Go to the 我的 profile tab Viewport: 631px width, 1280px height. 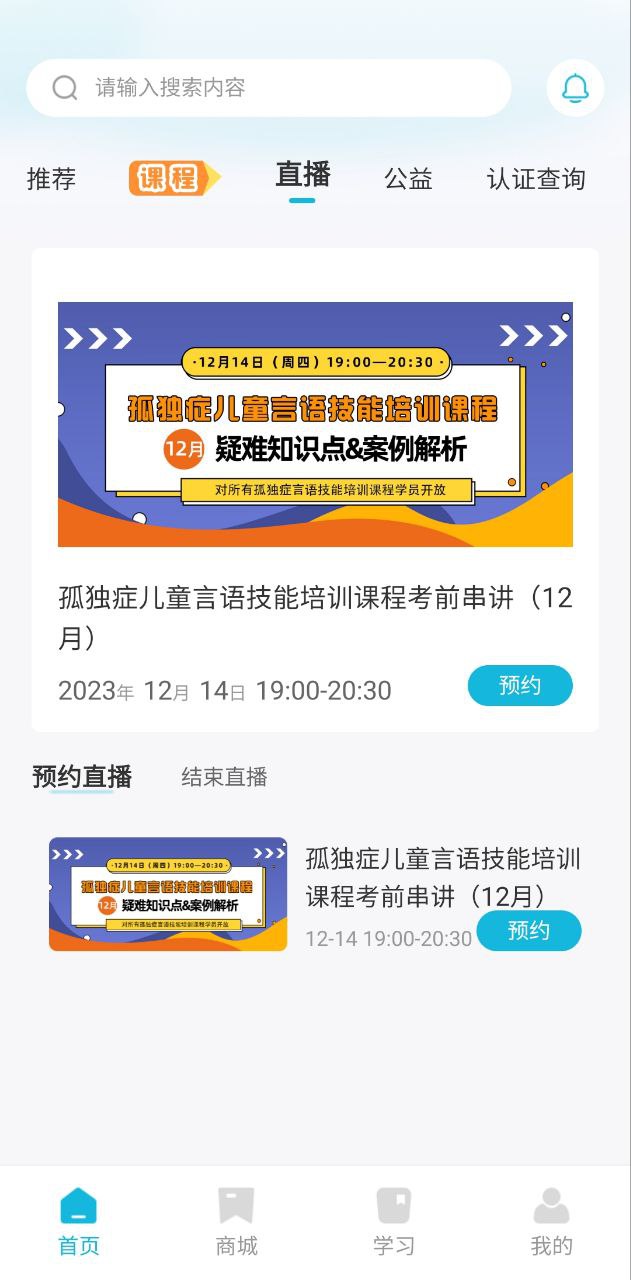point(551,1220)
